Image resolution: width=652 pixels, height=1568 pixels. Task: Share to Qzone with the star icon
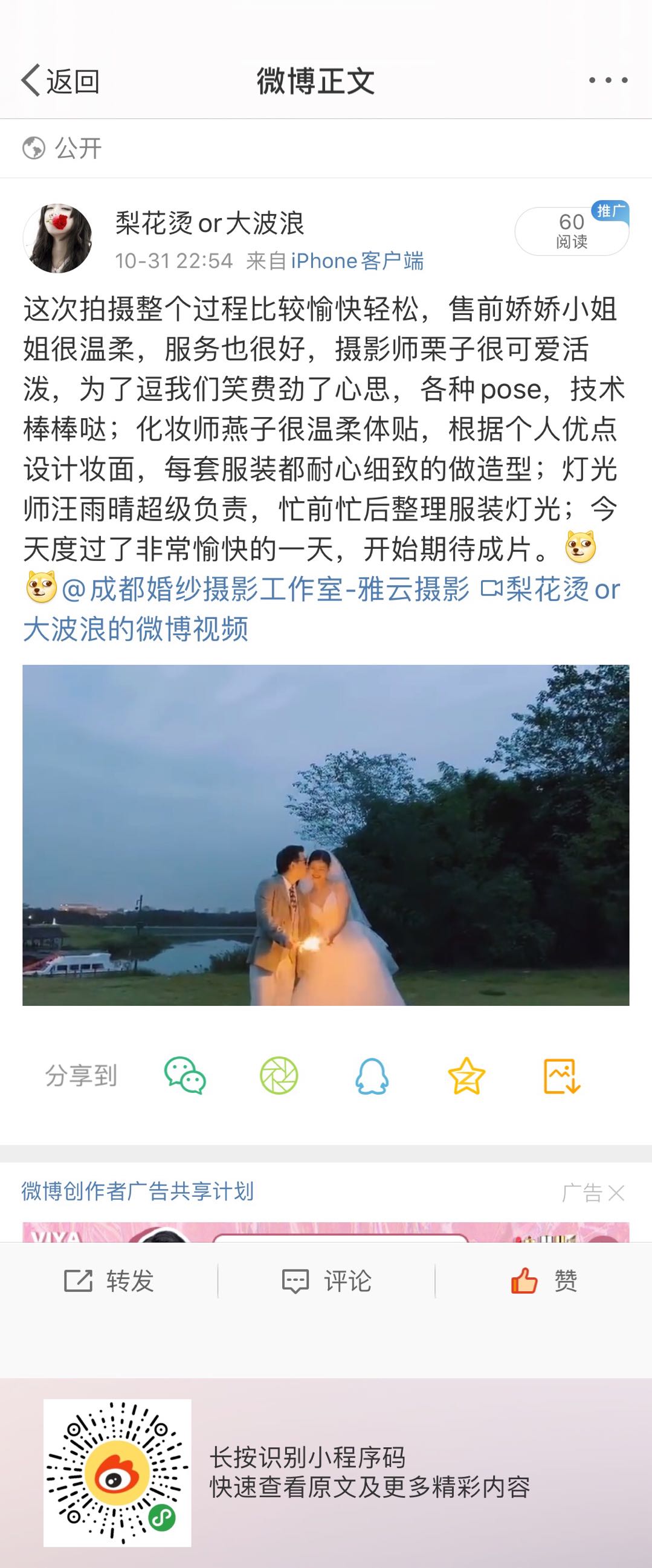(x=466, y=1075)
